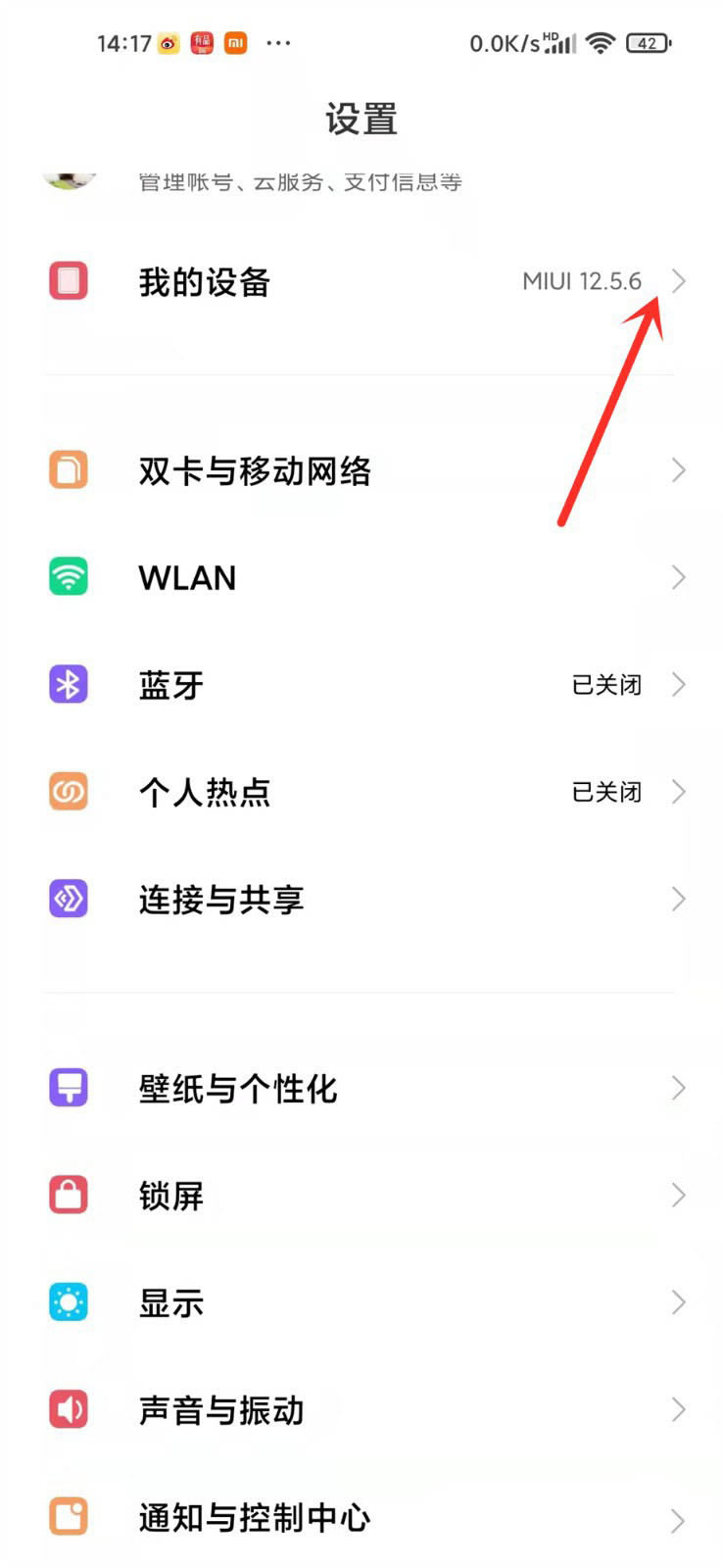This screenshot has width=723, height=1568.
Task: Open 显示 display settings icon
Action: click(69, 1302)
